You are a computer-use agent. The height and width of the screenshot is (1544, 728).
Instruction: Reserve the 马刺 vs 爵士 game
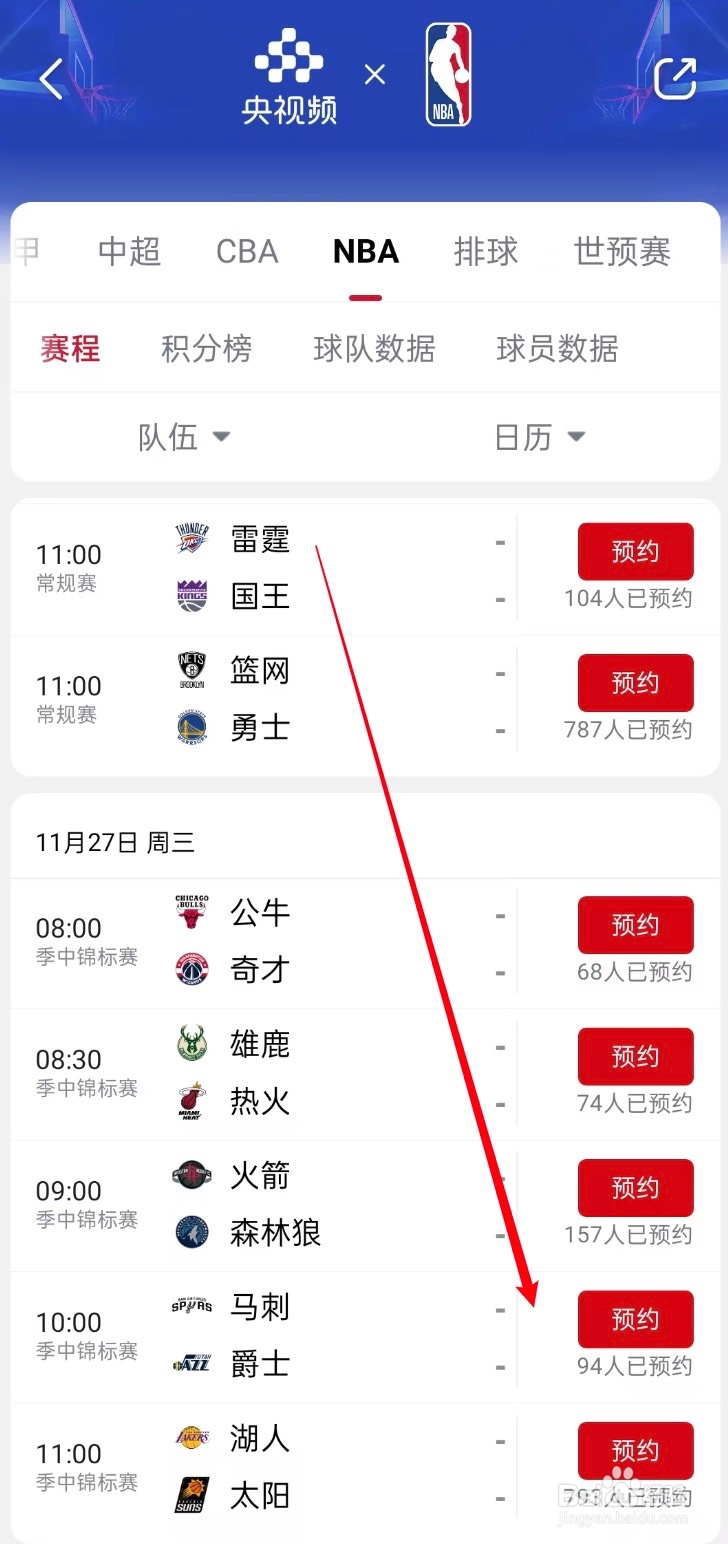[635, 1319]
